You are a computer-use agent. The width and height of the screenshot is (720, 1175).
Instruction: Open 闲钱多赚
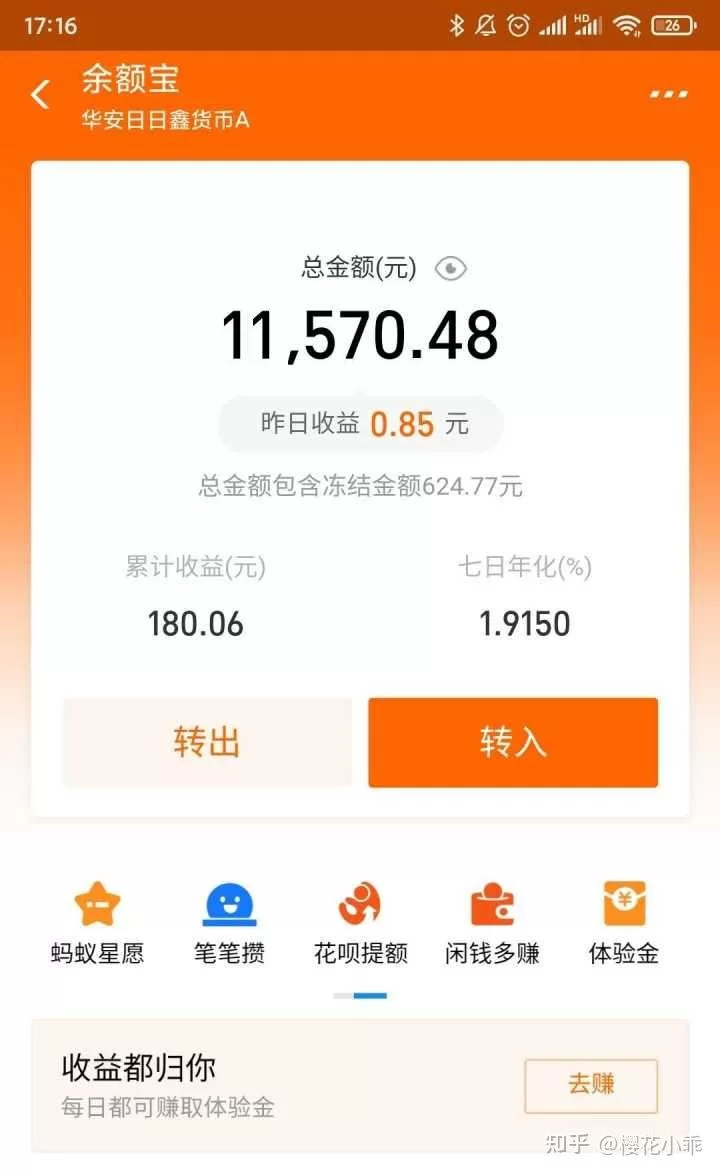pos(492,922)
